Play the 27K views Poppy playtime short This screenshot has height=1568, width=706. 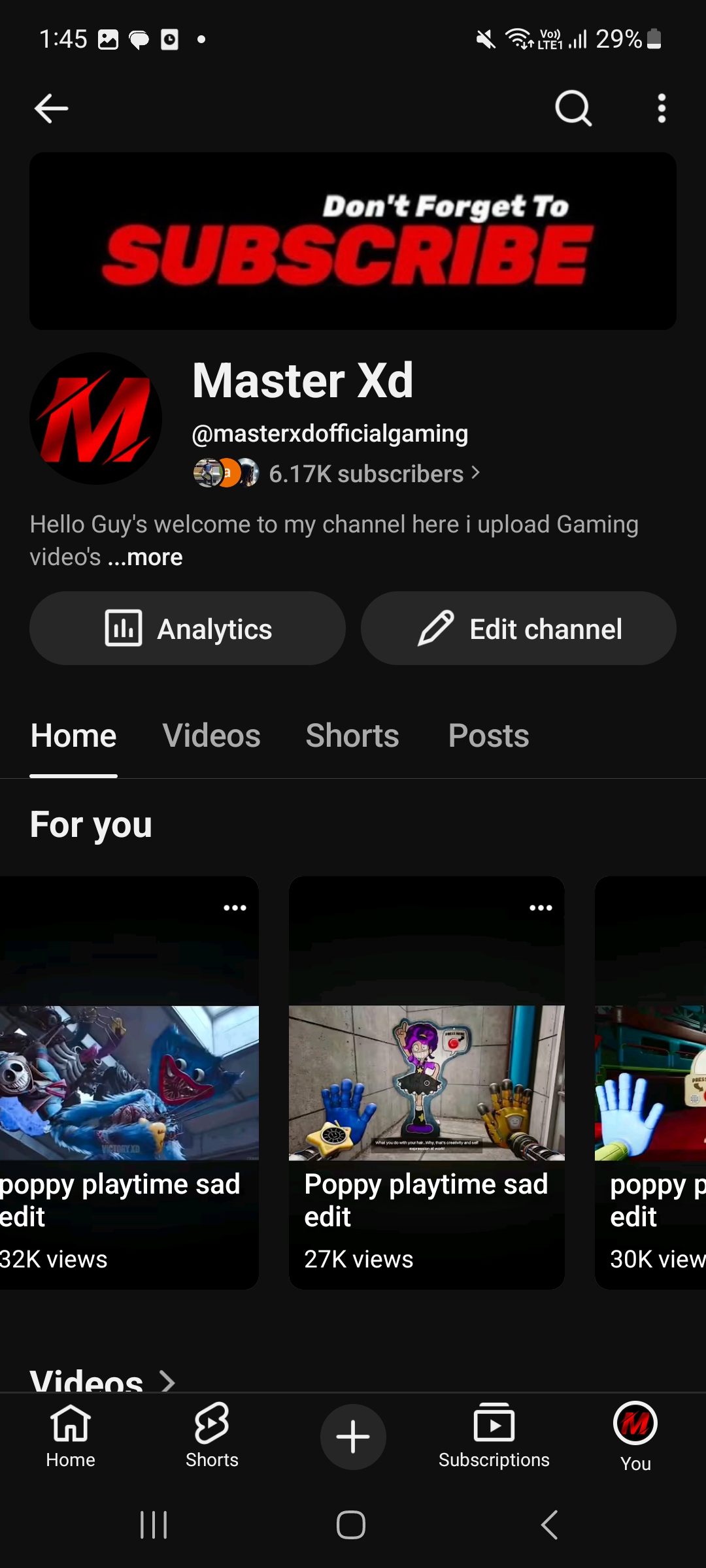tap(427, 1083)
